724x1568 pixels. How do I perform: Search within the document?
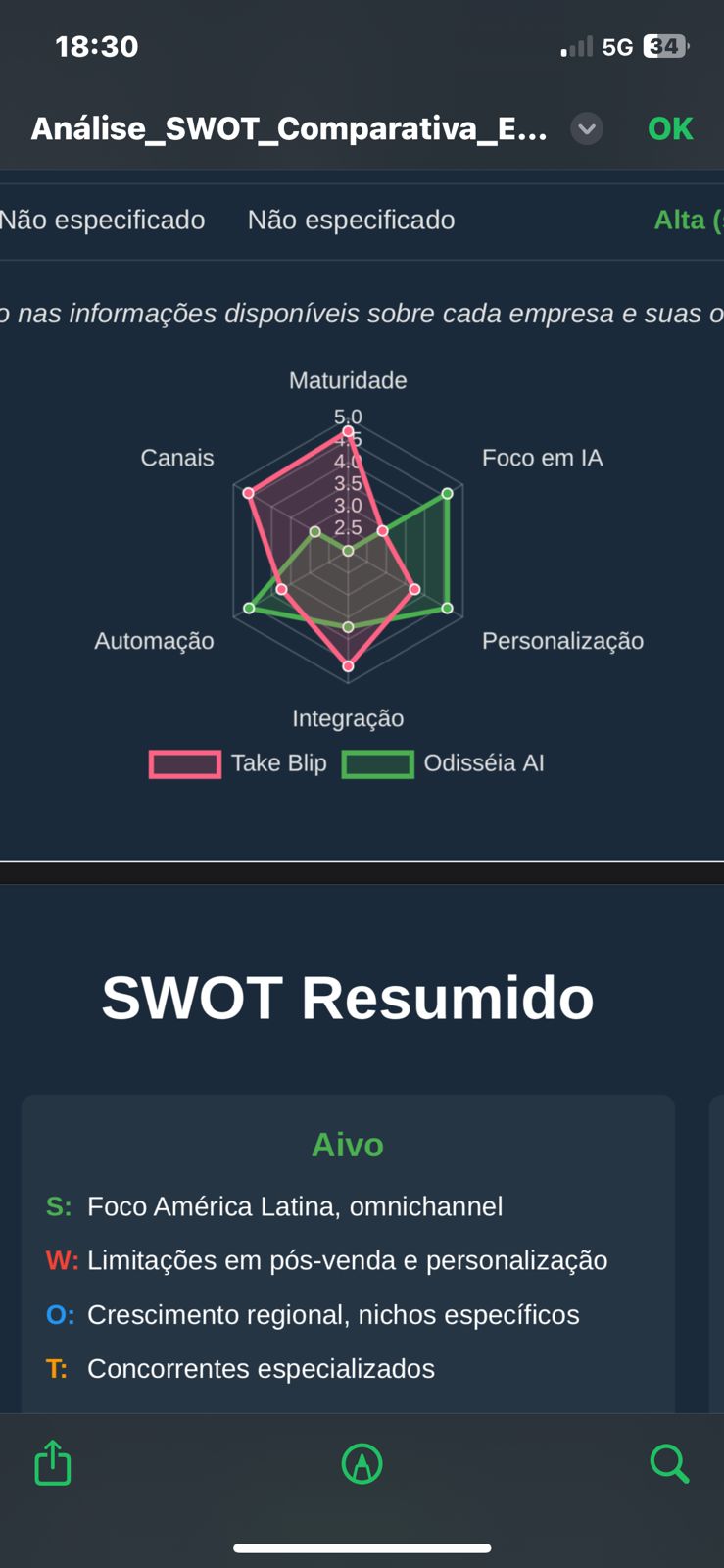[670, 1464]
